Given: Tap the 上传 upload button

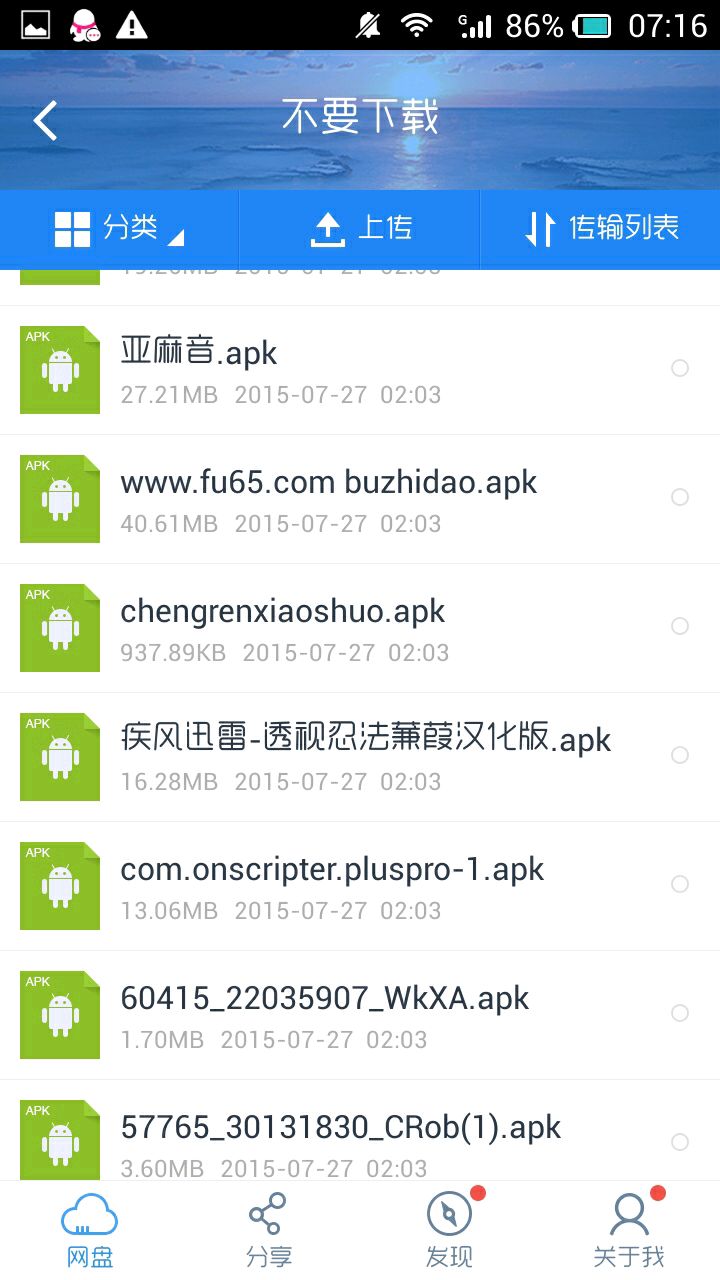Looking at the screenshot, I should 360,229.
